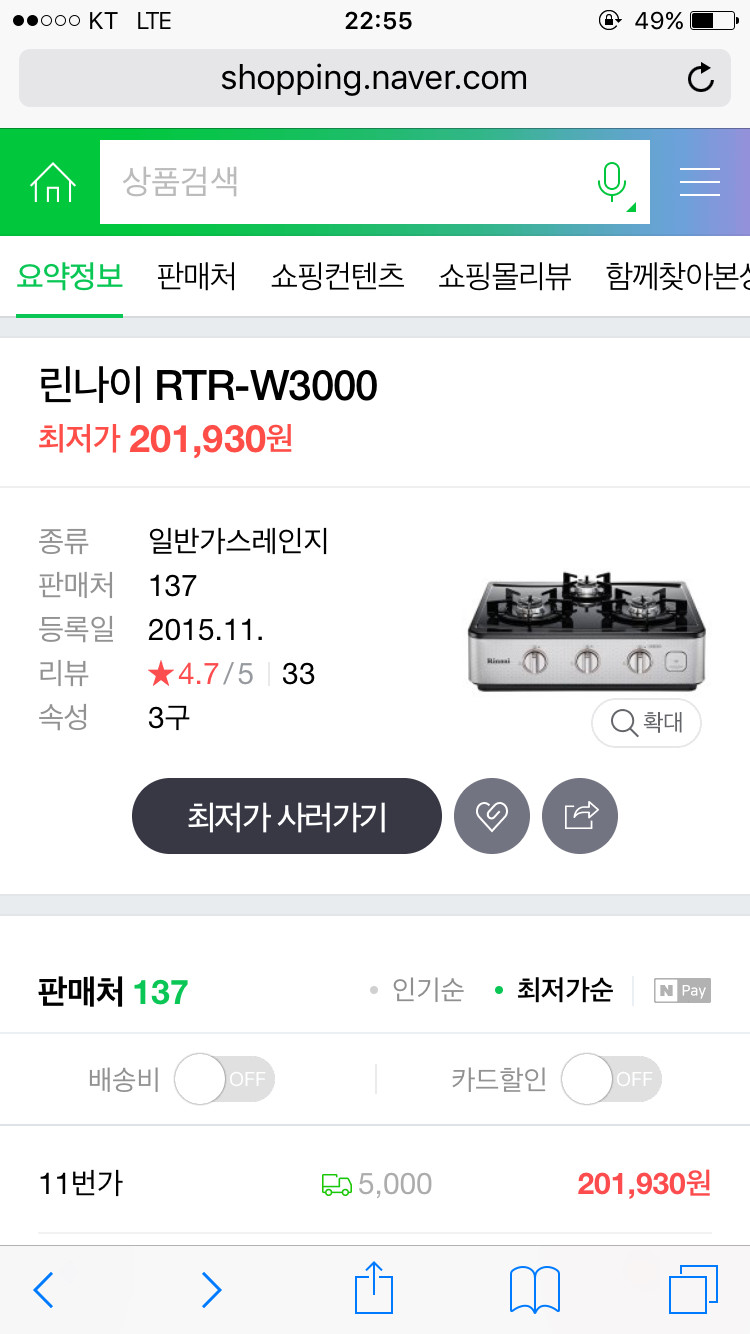The height and width of the screenshot is (1334, 750).
Task: Filter by N Pay sellers
Action: tap(681, 991)
